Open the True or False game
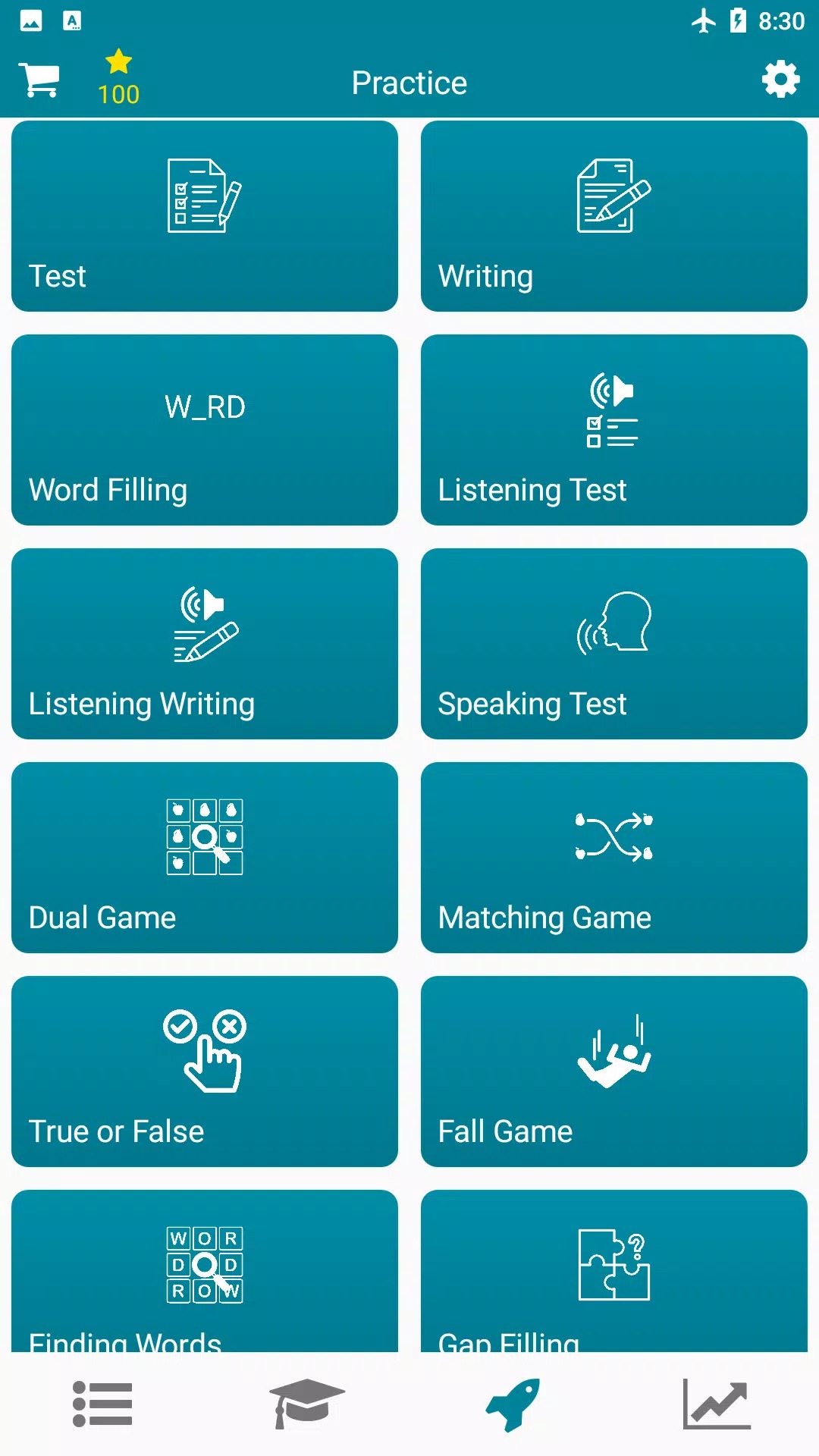 tap(205, 1072)
